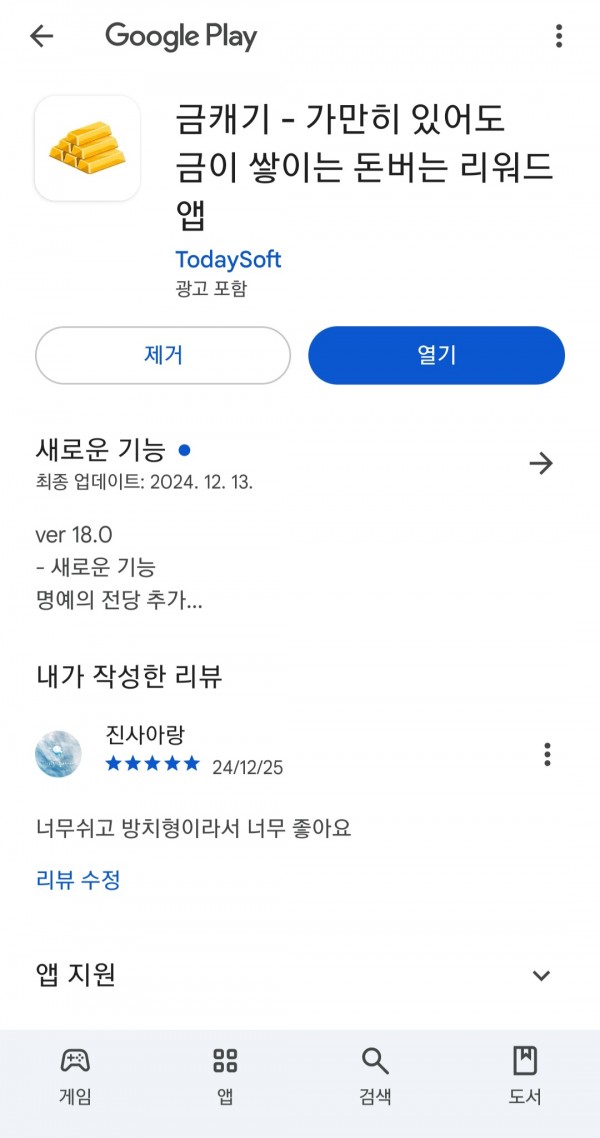Image resolution: width=600 pixels, height=1138 pixels.
Task: Switch to the 도서 tab
Action: (525, 1076)
